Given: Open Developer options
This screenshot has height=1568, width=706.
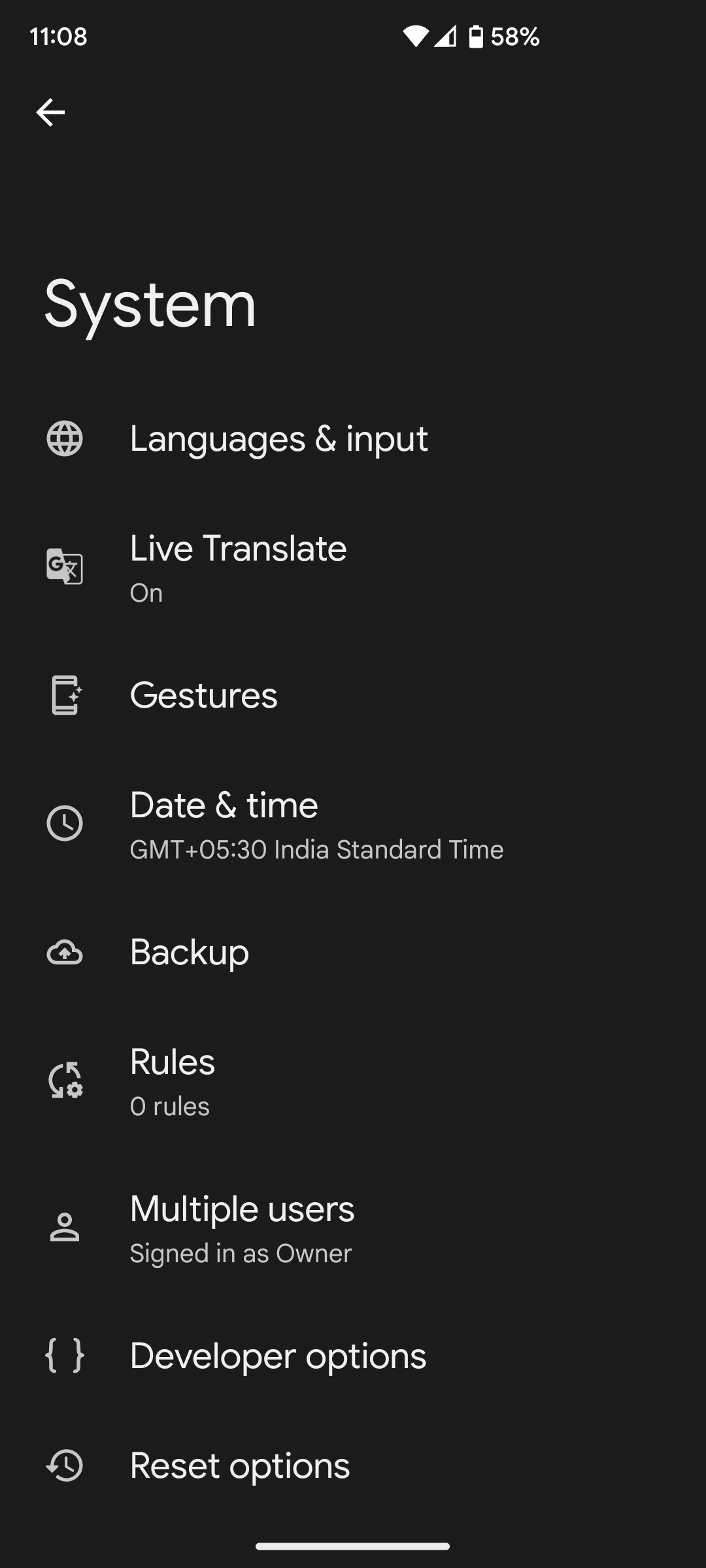Looking at the screenshot, I should point(278,1356).
